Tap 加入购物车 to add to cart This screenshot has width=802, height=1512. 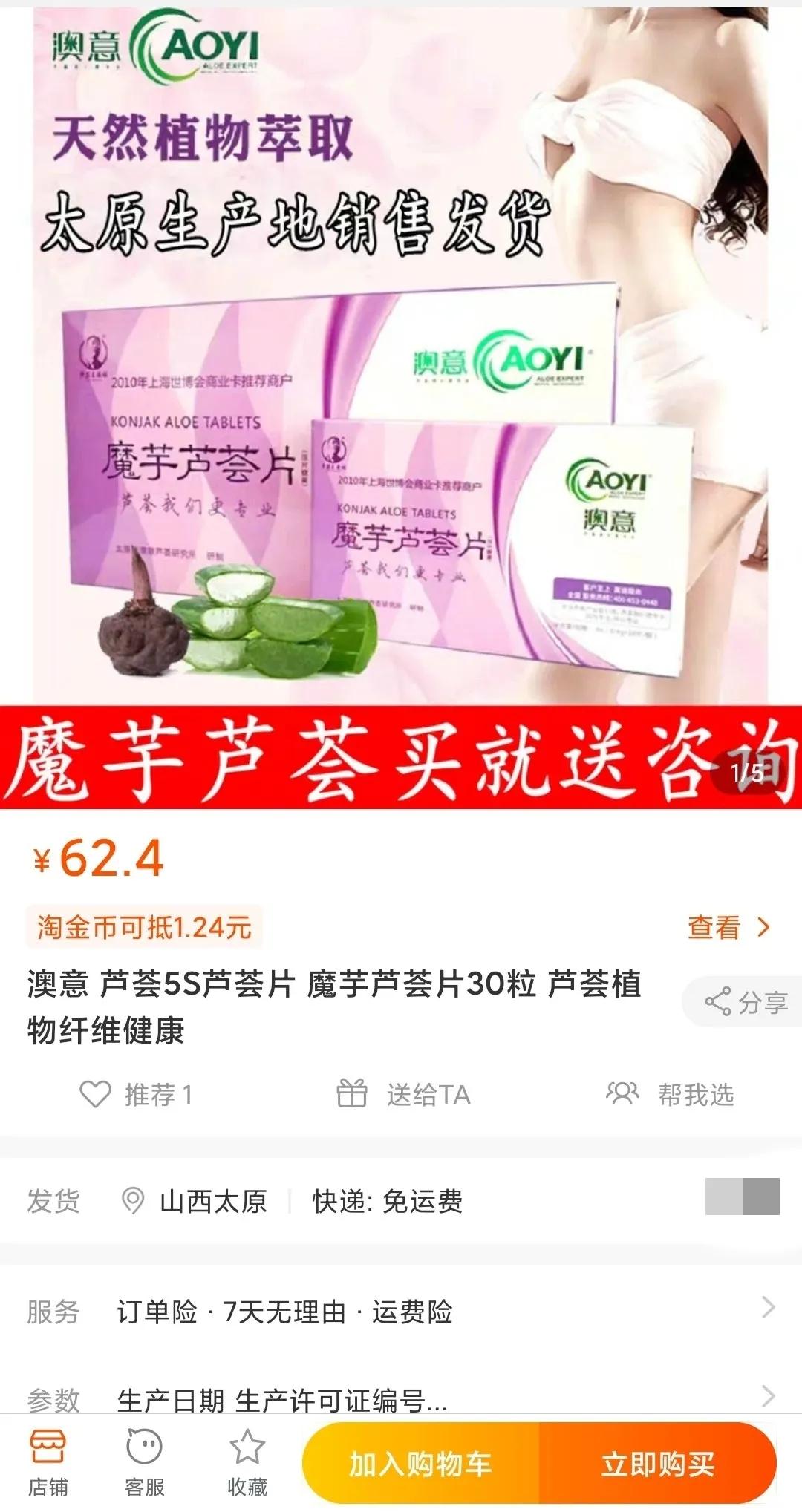coord(420,1464)
